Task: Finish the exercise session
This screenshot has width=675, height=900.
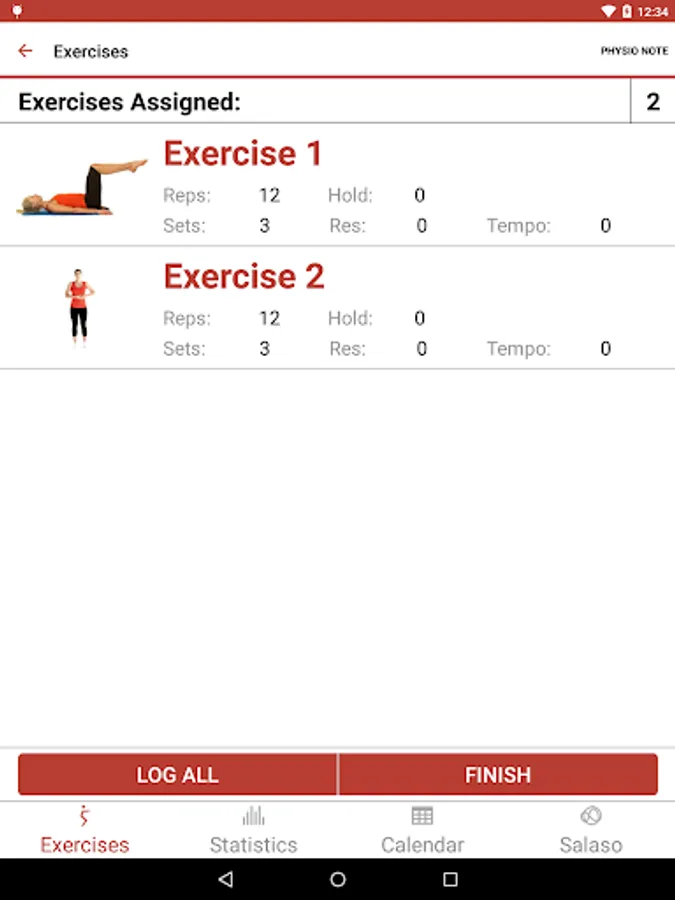Action: 498,774
